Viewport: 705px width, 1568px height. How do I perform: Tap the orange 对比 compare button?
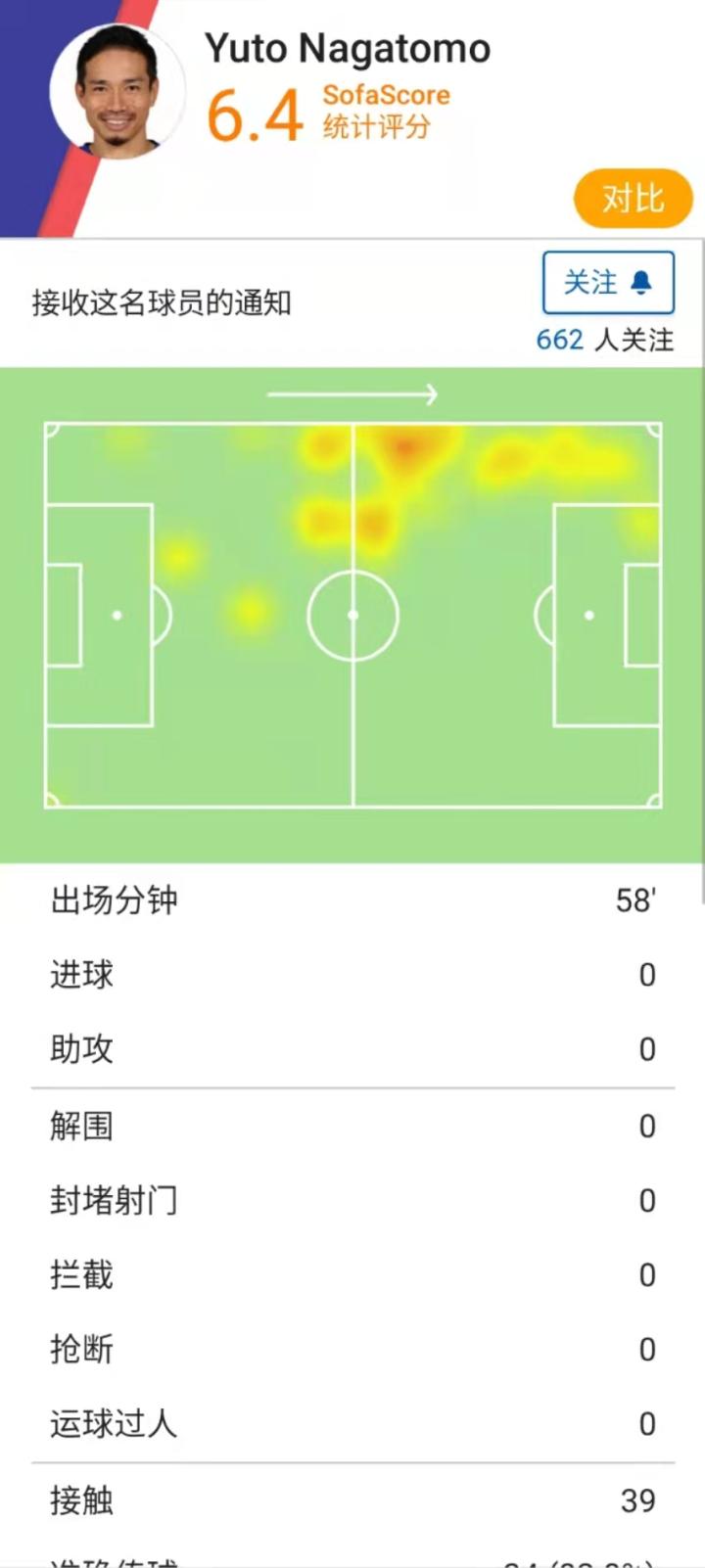633,199
